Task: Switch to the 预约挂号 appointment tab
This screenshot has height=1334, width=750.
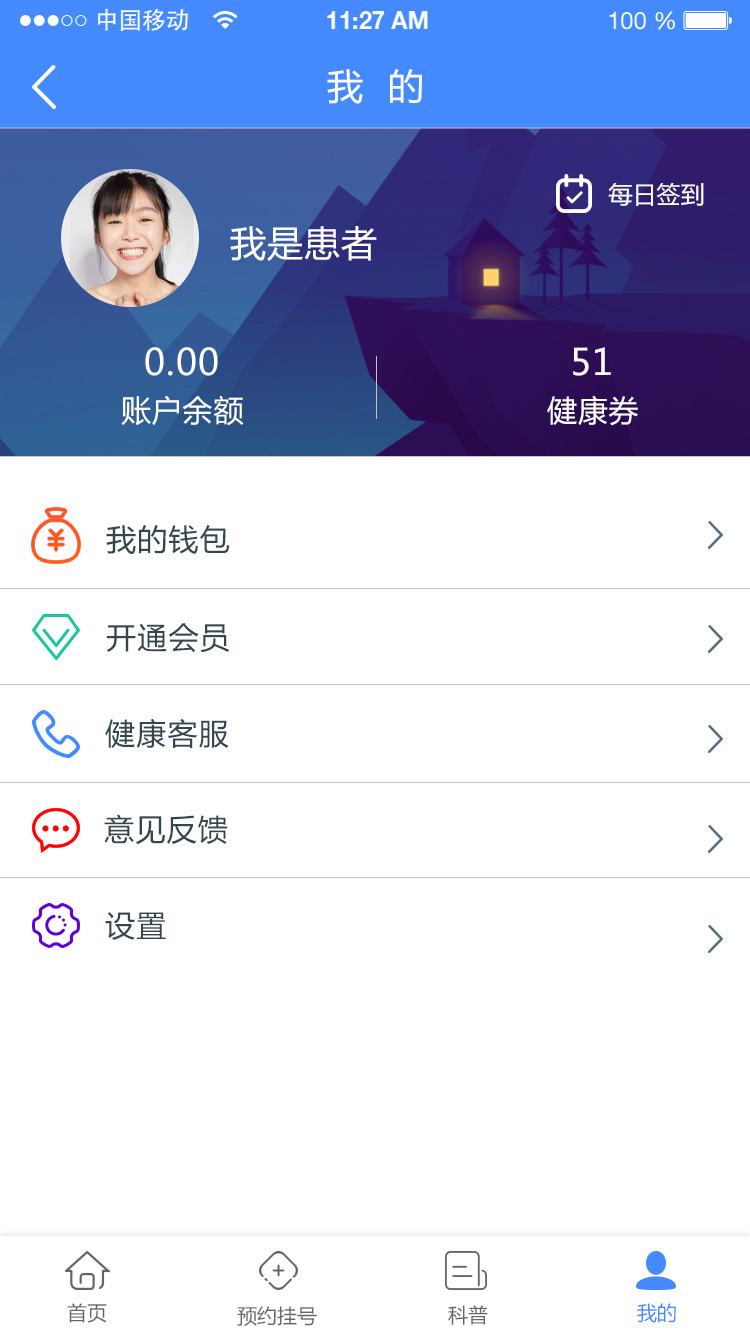Action: 277,1287
